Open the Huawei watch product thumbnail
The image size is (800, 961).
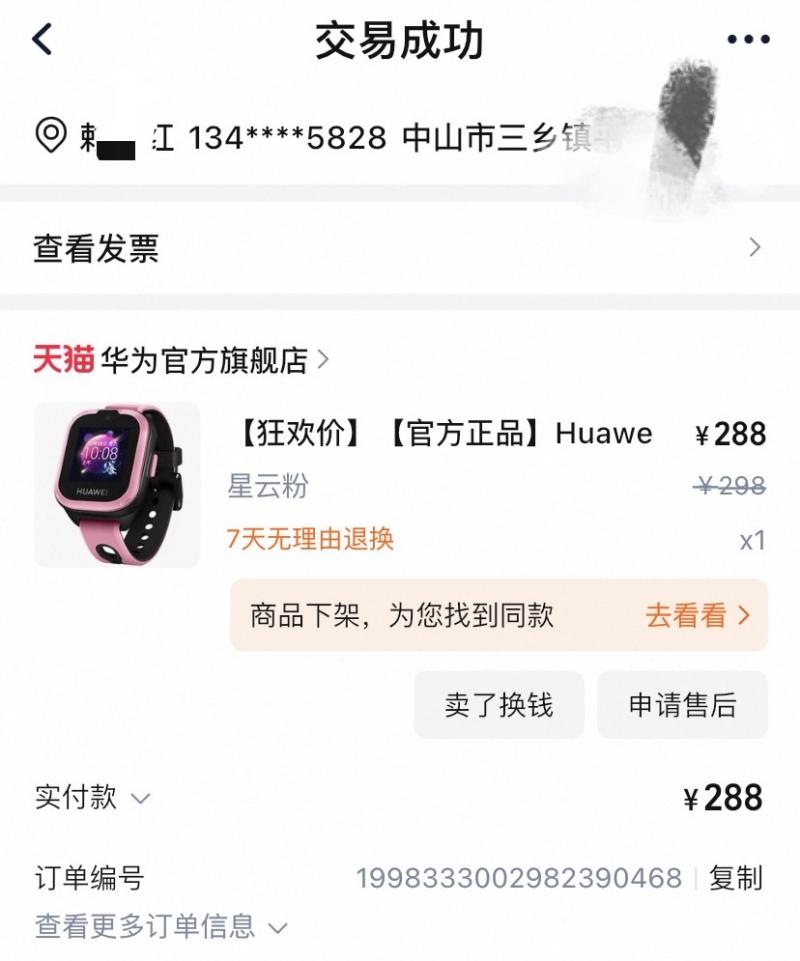pyautogui.click(x=117, y=485)
